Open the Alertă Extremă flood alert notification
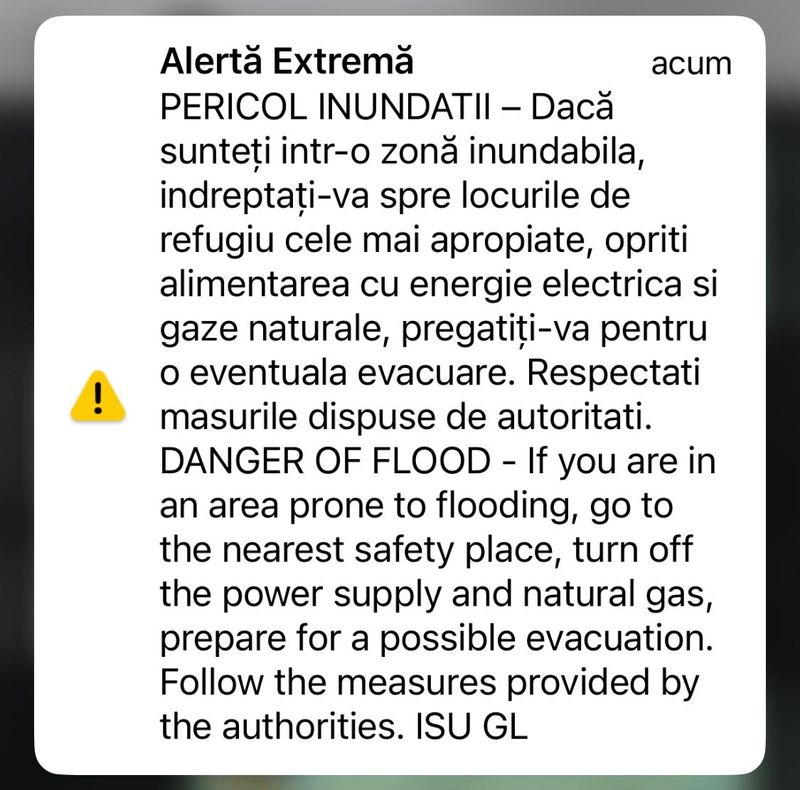Screen dimensions: 800x790 pyautogui.click(x=400, y=395)
